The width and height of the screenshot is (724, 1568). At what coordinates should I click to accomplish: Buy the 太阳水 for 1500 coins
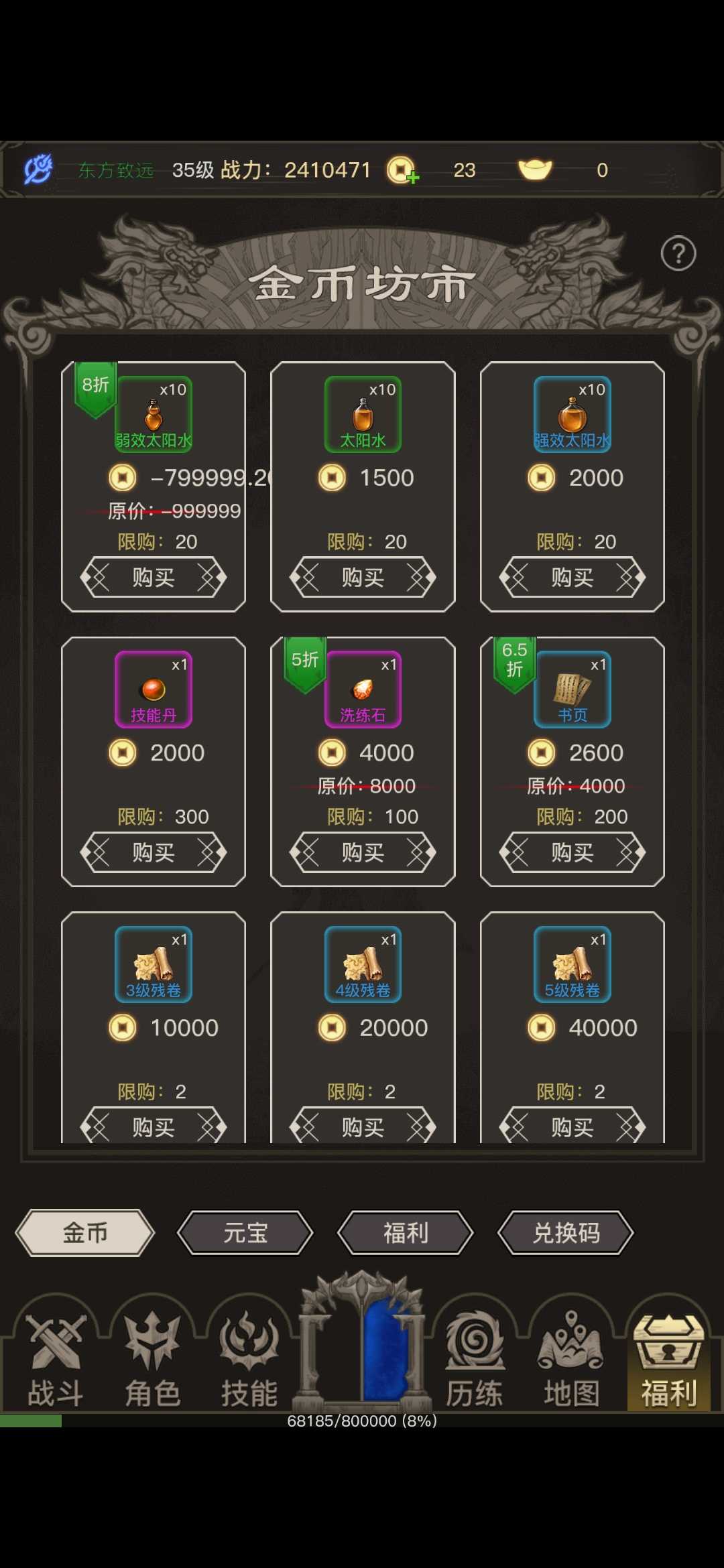coord(363,577)
